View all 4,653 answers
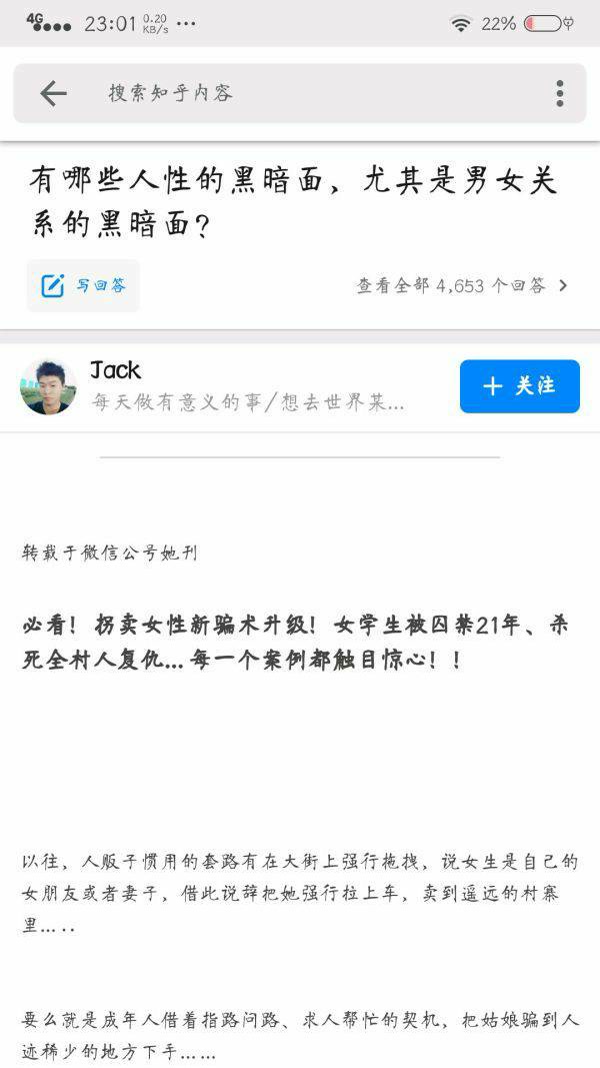Viewport: 600px width, 1068px height. click(x=462, y=285)
